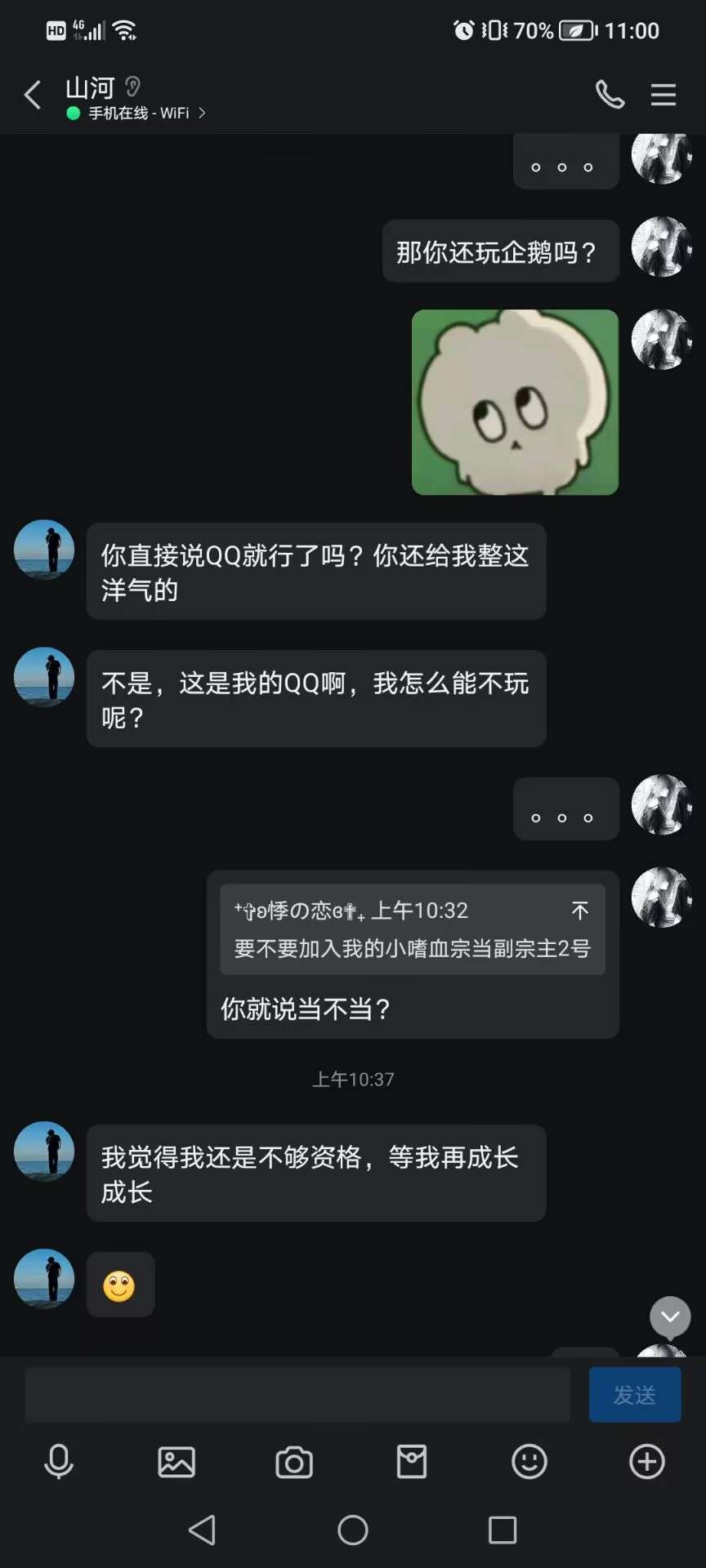Image resolution: width=706 pixels, height=1568 pixels.
Task: Jump to the quoted 上午10:32 message
Action: coord(579,911)
